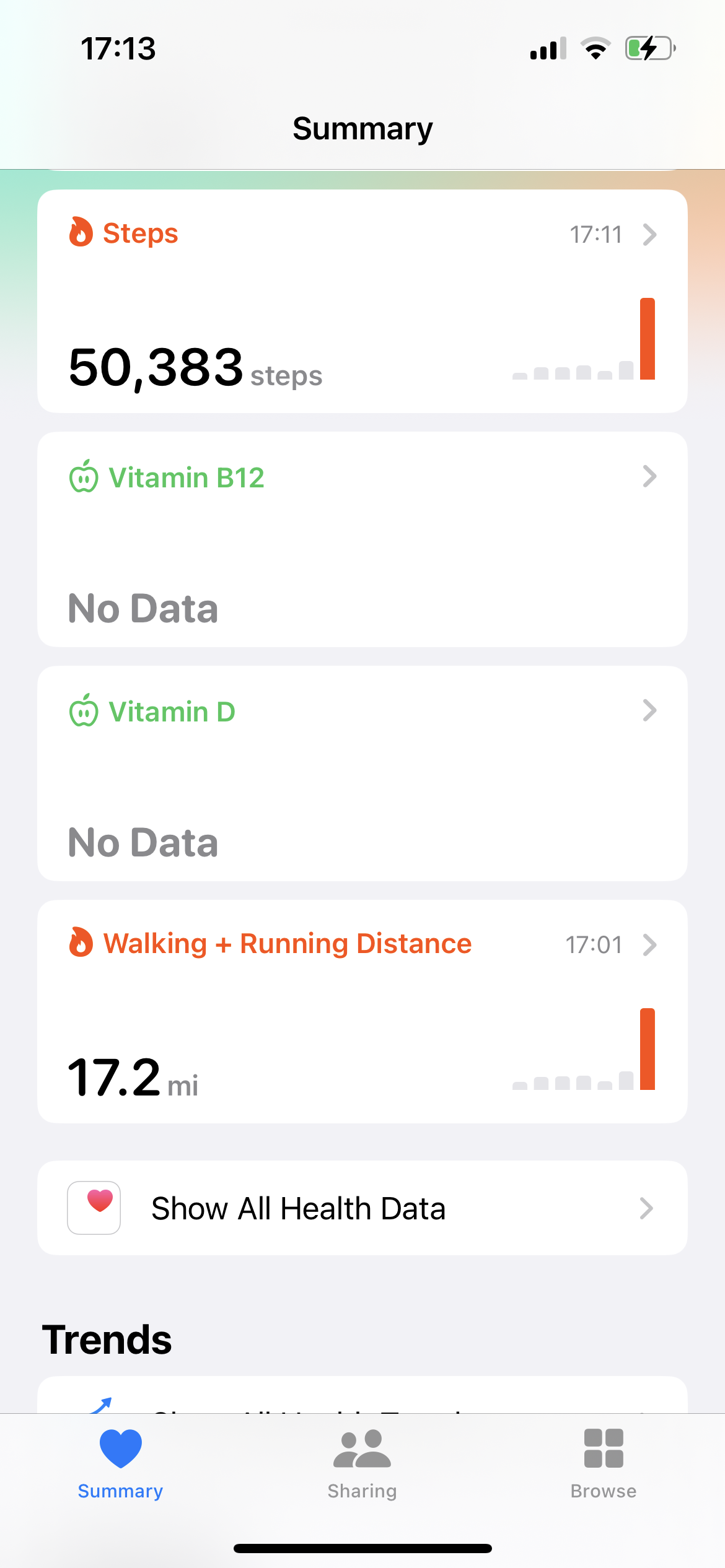725x1568 pixels.
Task: Switch to the Browse tab
Action: pyautogui.click(x=603, y=1464)
